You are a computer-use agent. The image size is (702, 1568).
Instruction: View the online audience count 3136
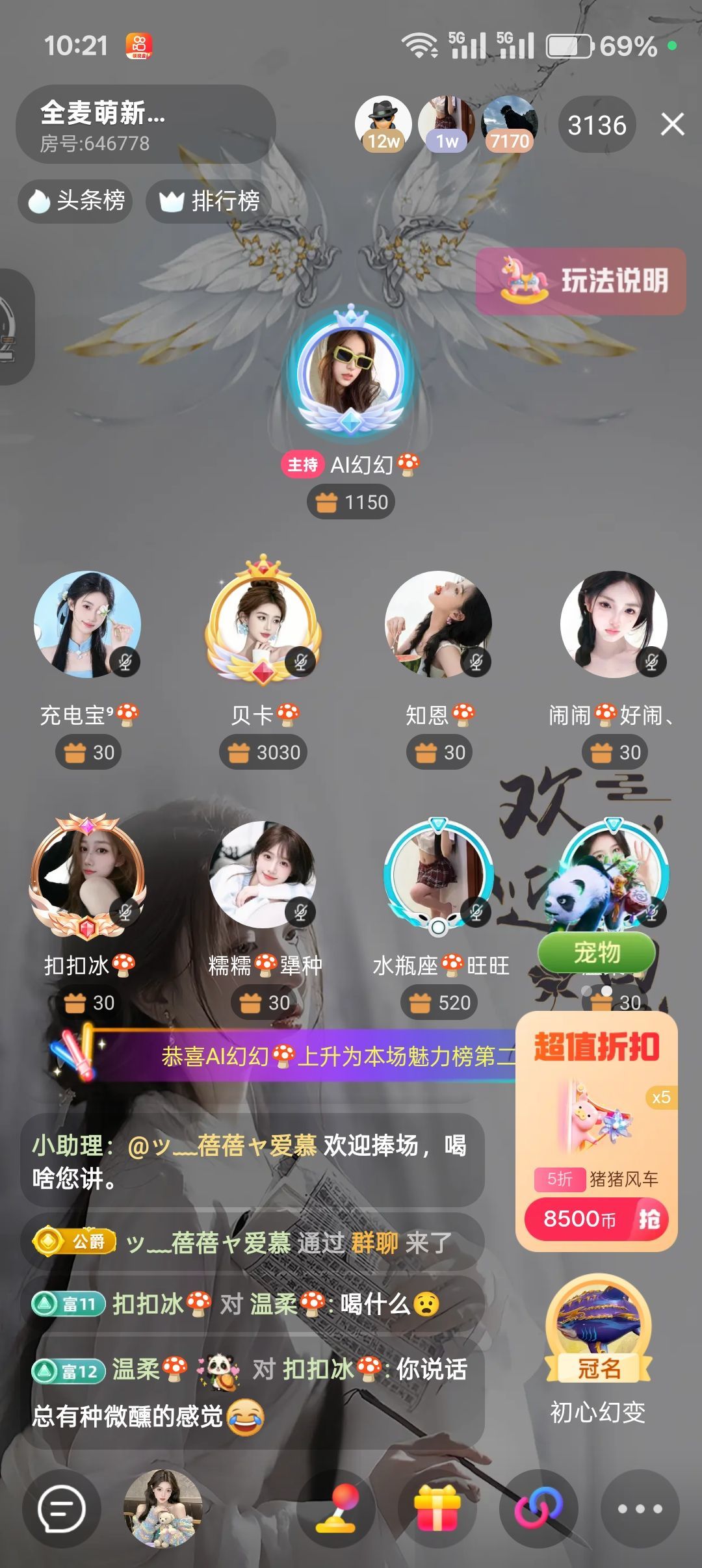(x=597, y=125)
